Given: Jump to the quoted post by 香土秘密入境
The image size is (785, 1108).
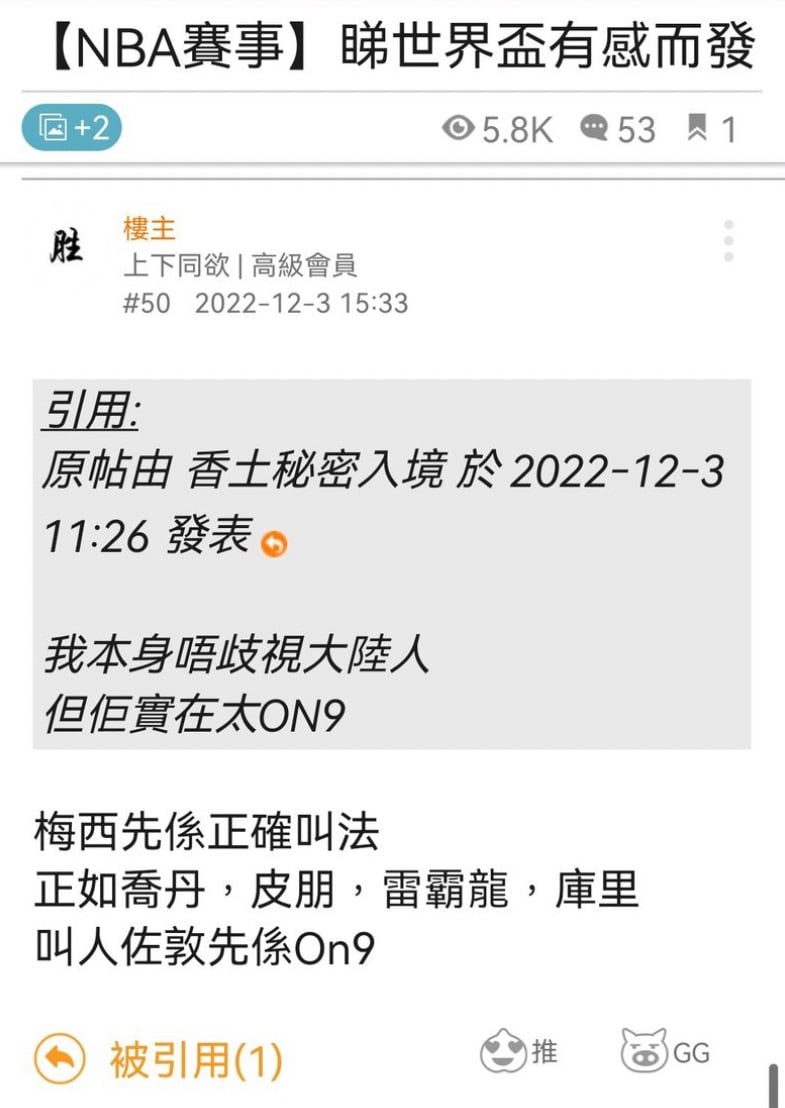Looking at the screenshot, I should coord(274,544).
